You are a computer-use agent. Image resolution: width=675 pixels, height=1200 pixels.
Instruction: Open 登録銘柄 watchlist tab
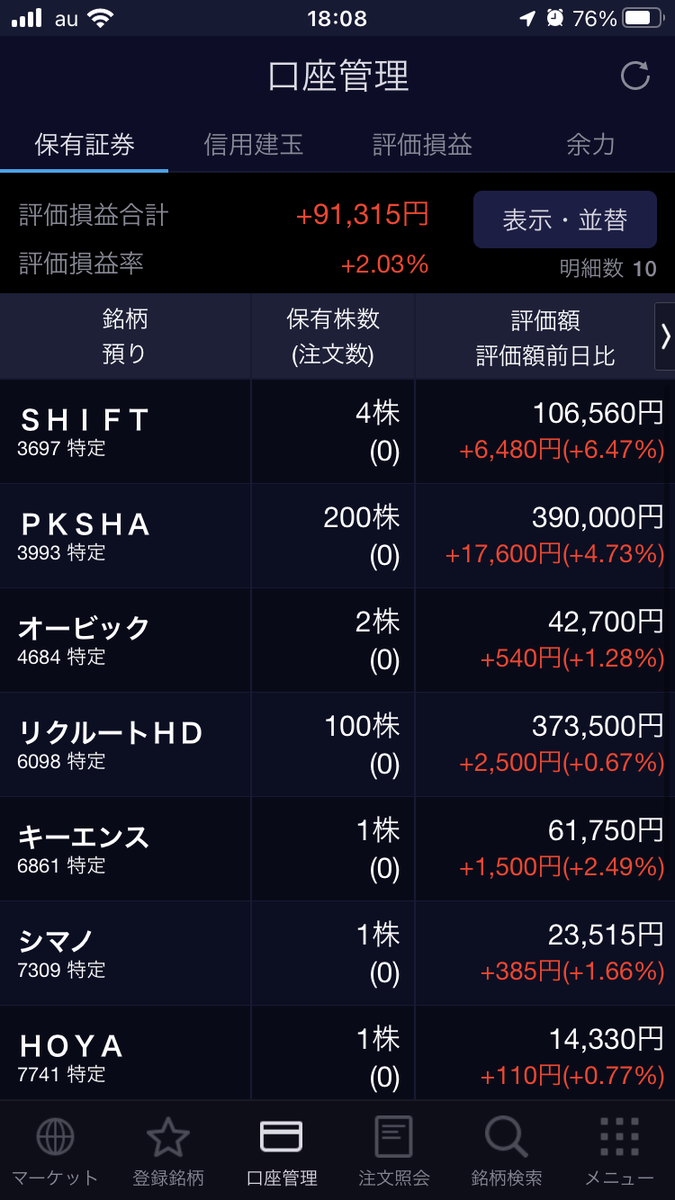(168, 1152)
